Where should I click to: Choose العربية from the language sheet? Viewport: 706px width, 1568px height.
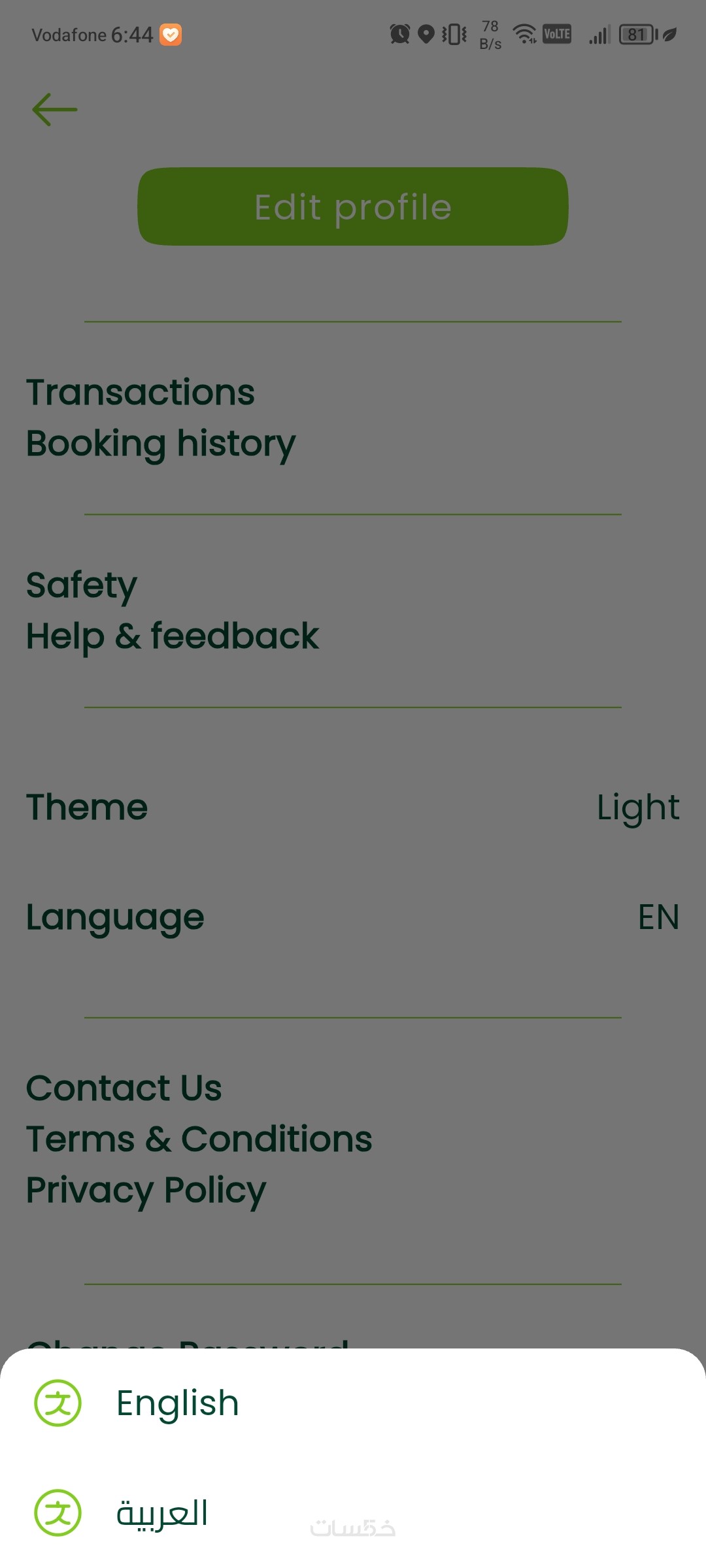162,1513
